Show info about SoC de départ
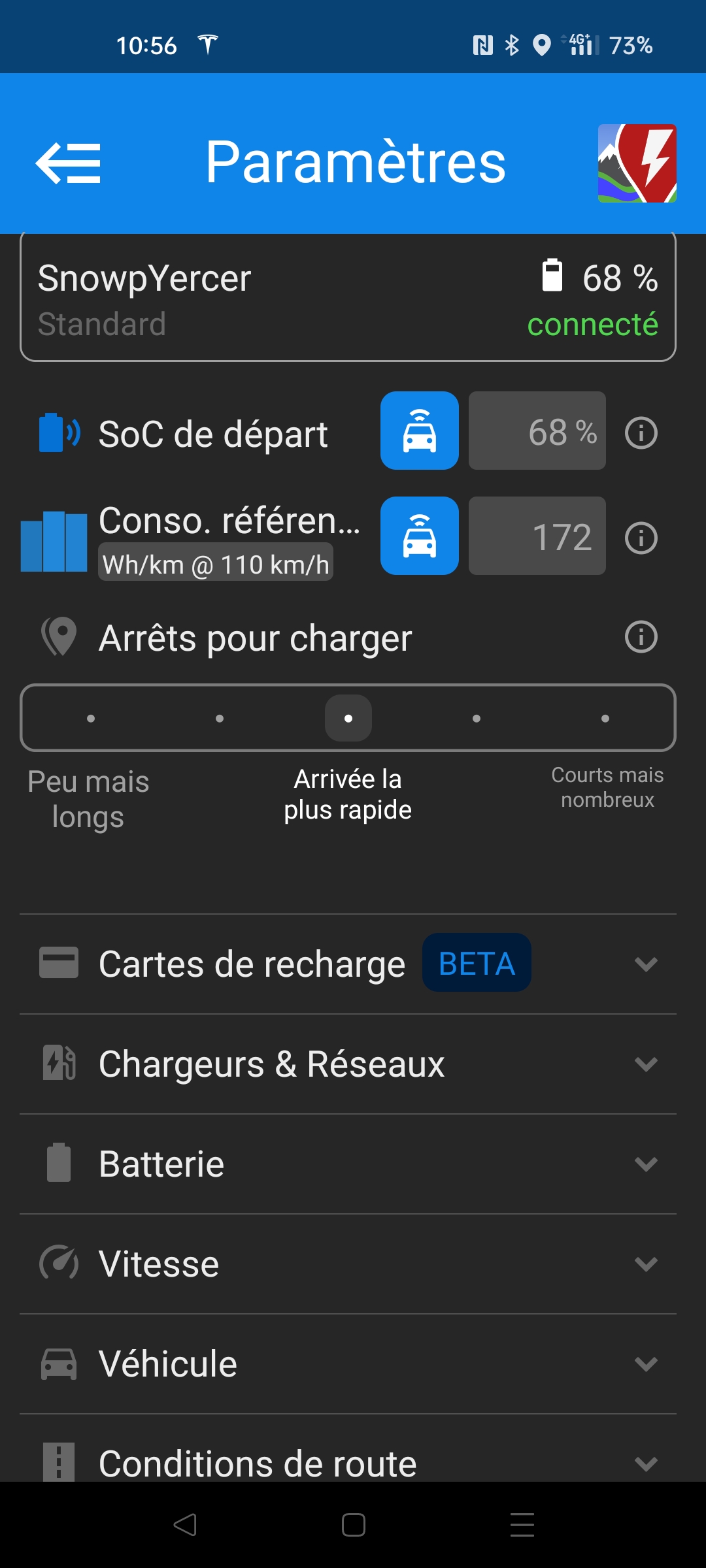 pyautogui.click(x=641, y=433)
